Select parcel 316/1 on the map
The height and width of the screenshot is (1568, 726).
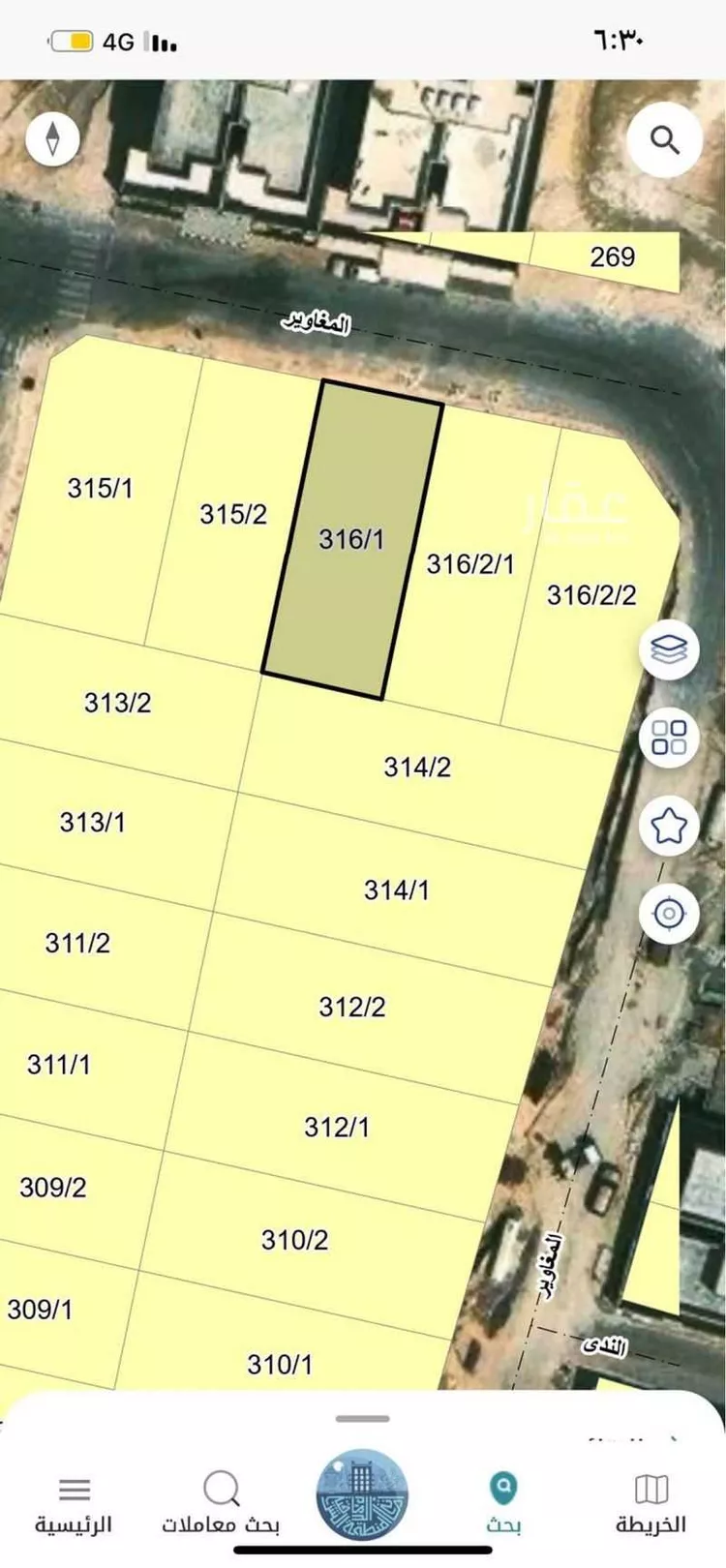[x=352, y=539]
